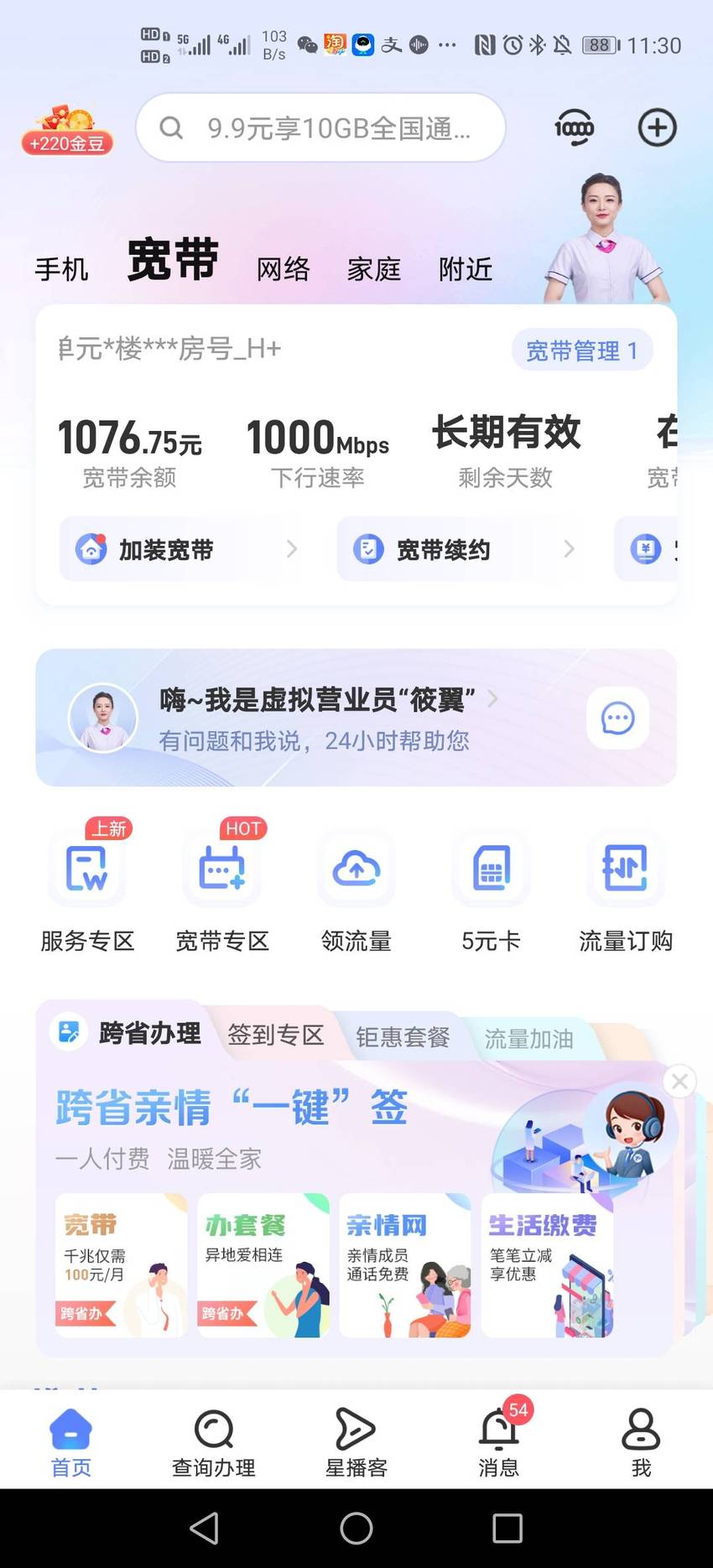The width and height of the screenshot is (713, 1568).
Task: Tap the 10000 customer service icon
Action: tap(574, 127)
